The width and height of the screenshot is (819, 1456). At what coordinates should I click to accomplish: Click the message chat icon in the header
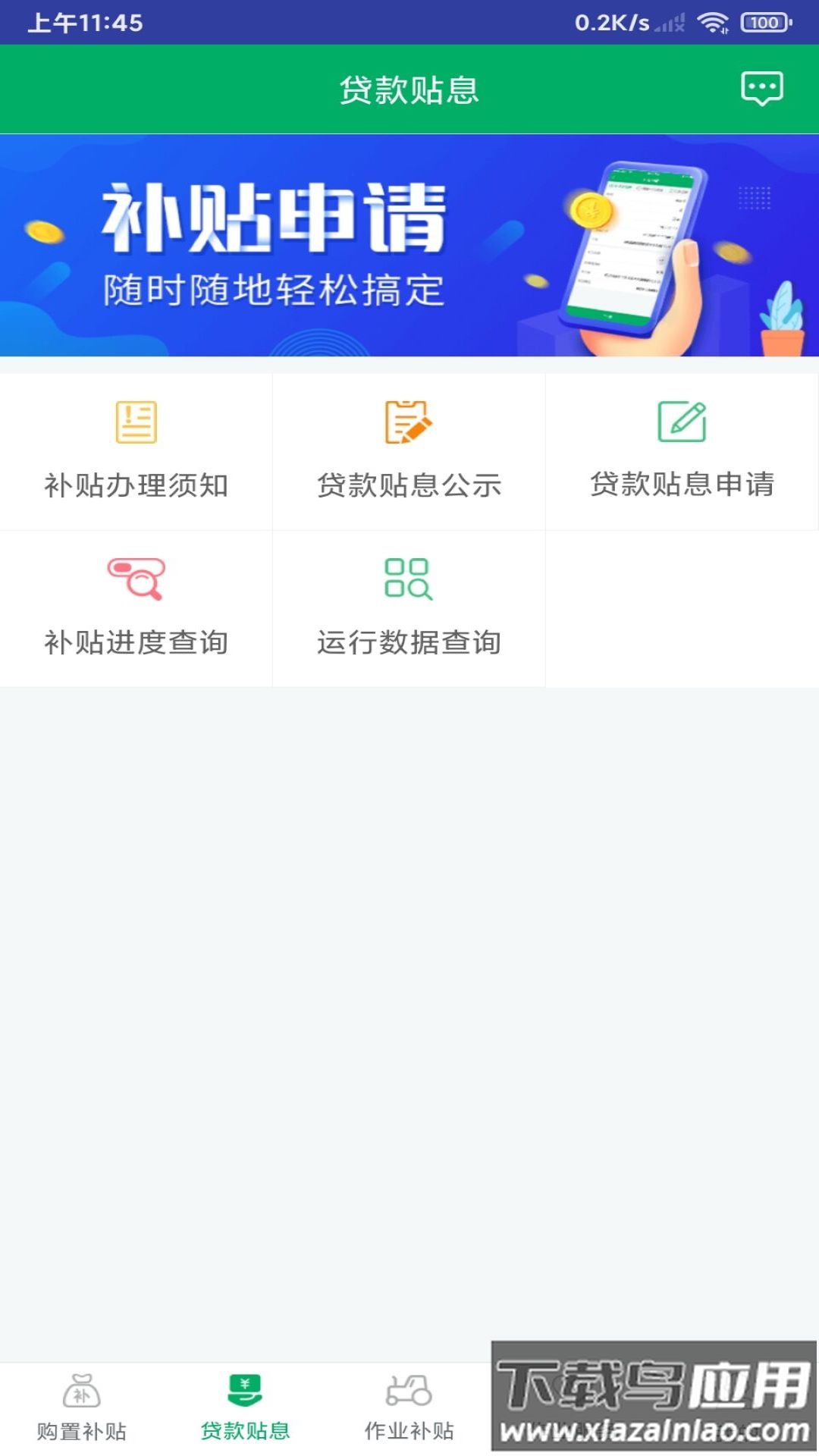(762, 89)
